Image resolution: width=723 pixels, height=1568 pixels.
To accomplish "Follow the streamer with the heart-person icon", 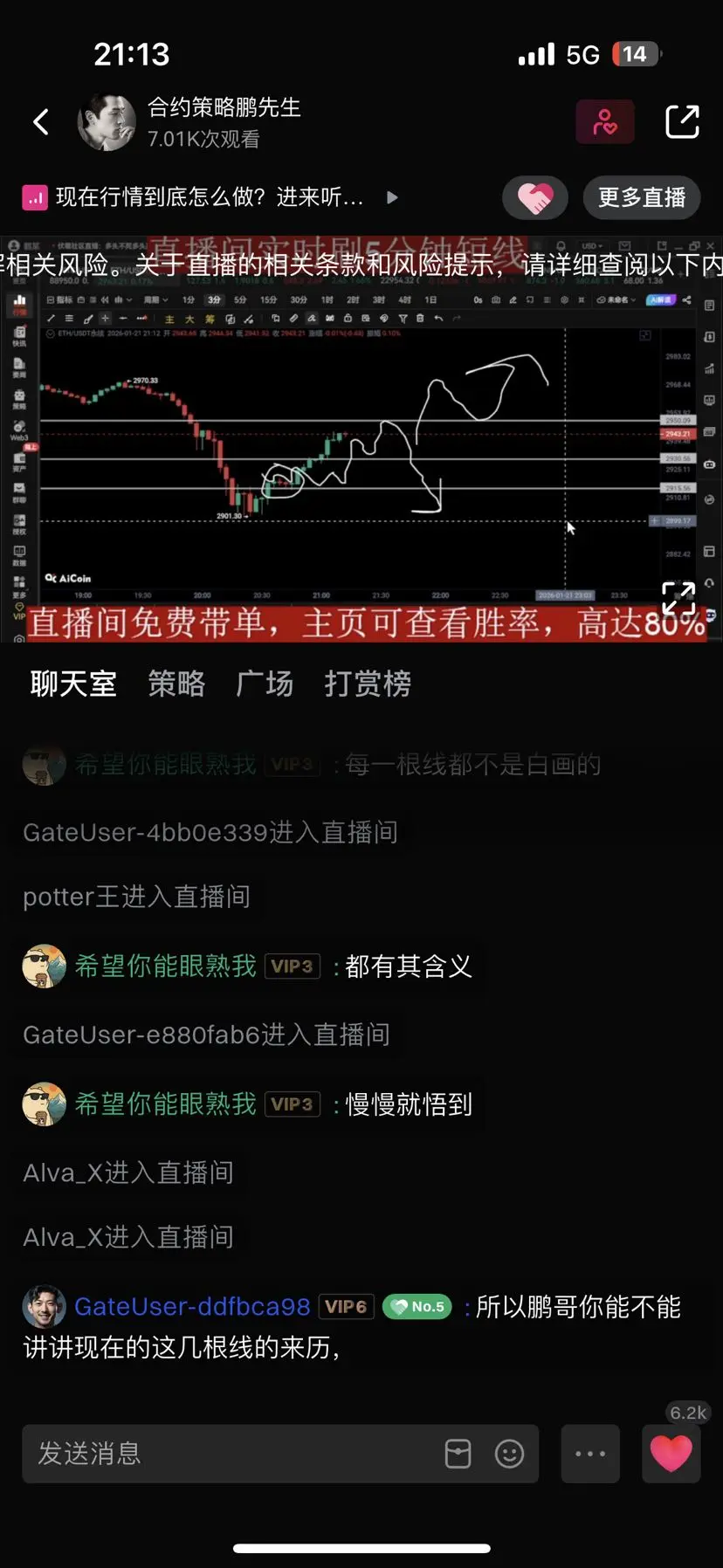I will (604, 122).
